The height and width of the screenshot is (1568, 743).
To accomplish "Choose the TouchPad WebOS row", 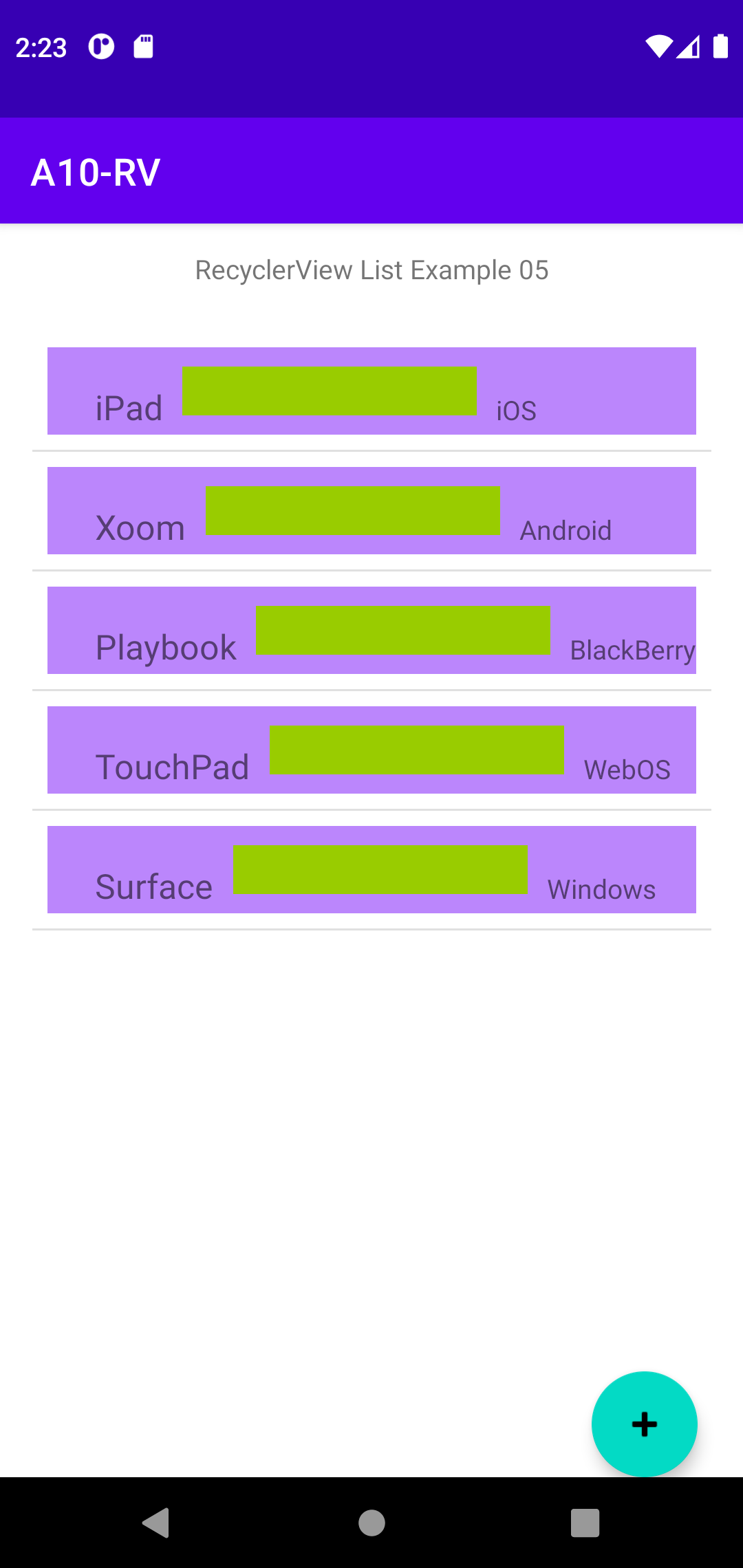I will click(371, 750).
